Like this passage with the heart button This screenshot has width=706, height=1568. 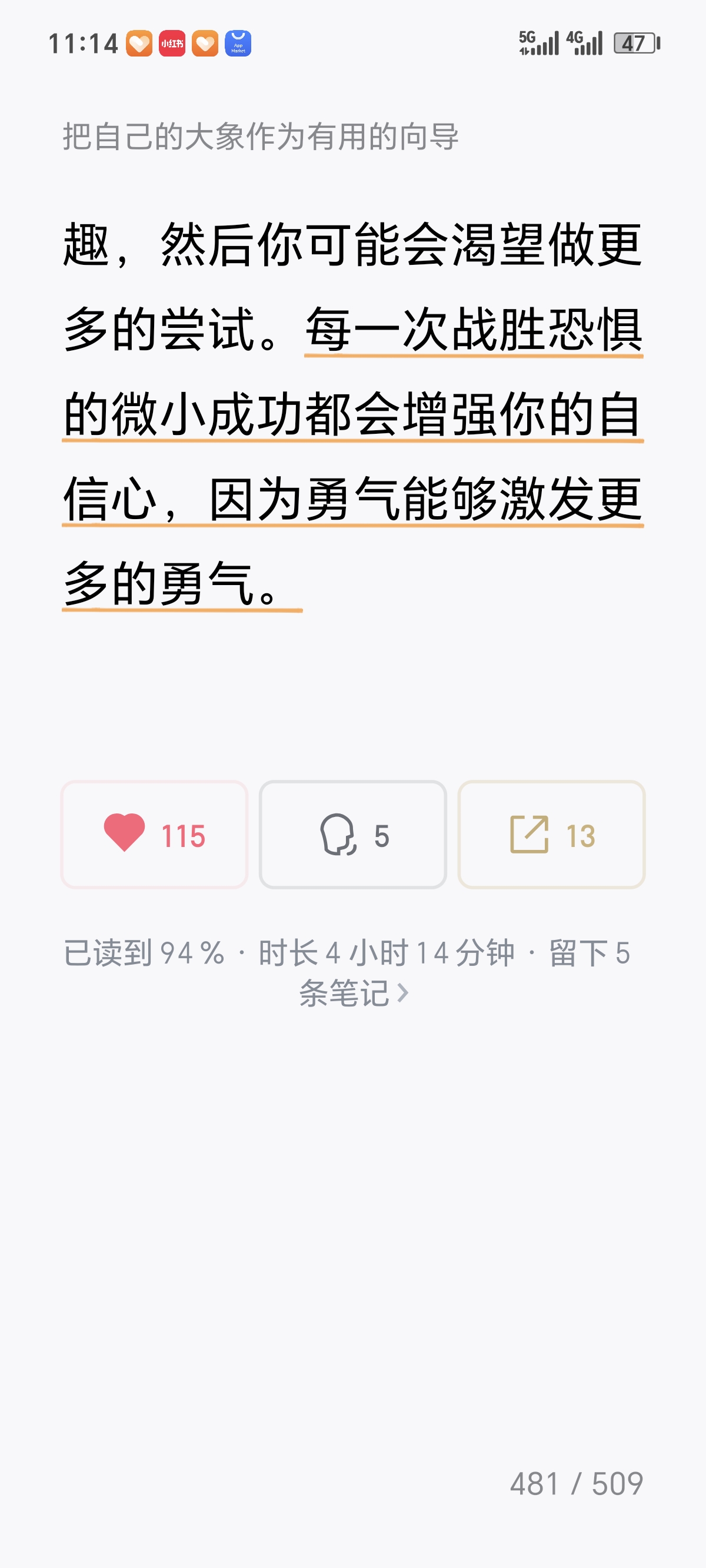tap(154, 835)
